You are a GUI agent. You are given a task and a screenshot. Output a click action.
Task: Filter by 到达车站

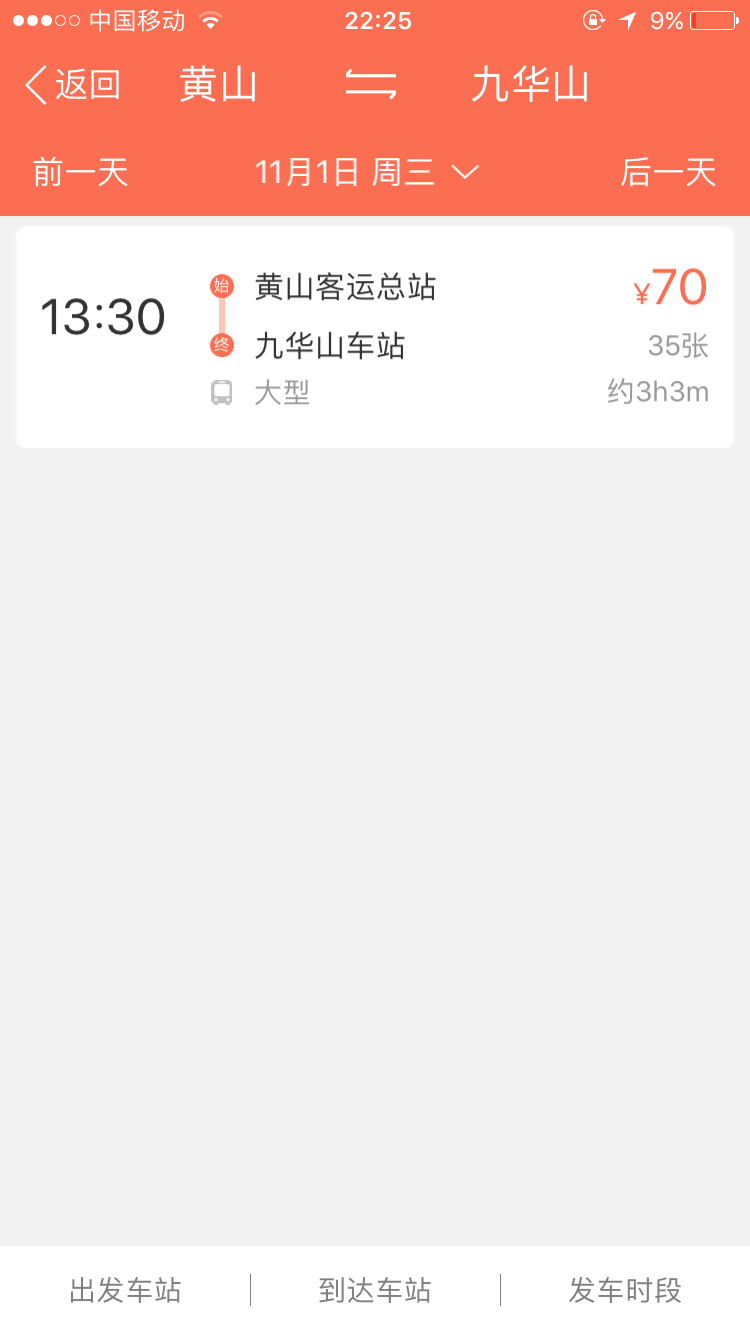tap(375, 1290)
